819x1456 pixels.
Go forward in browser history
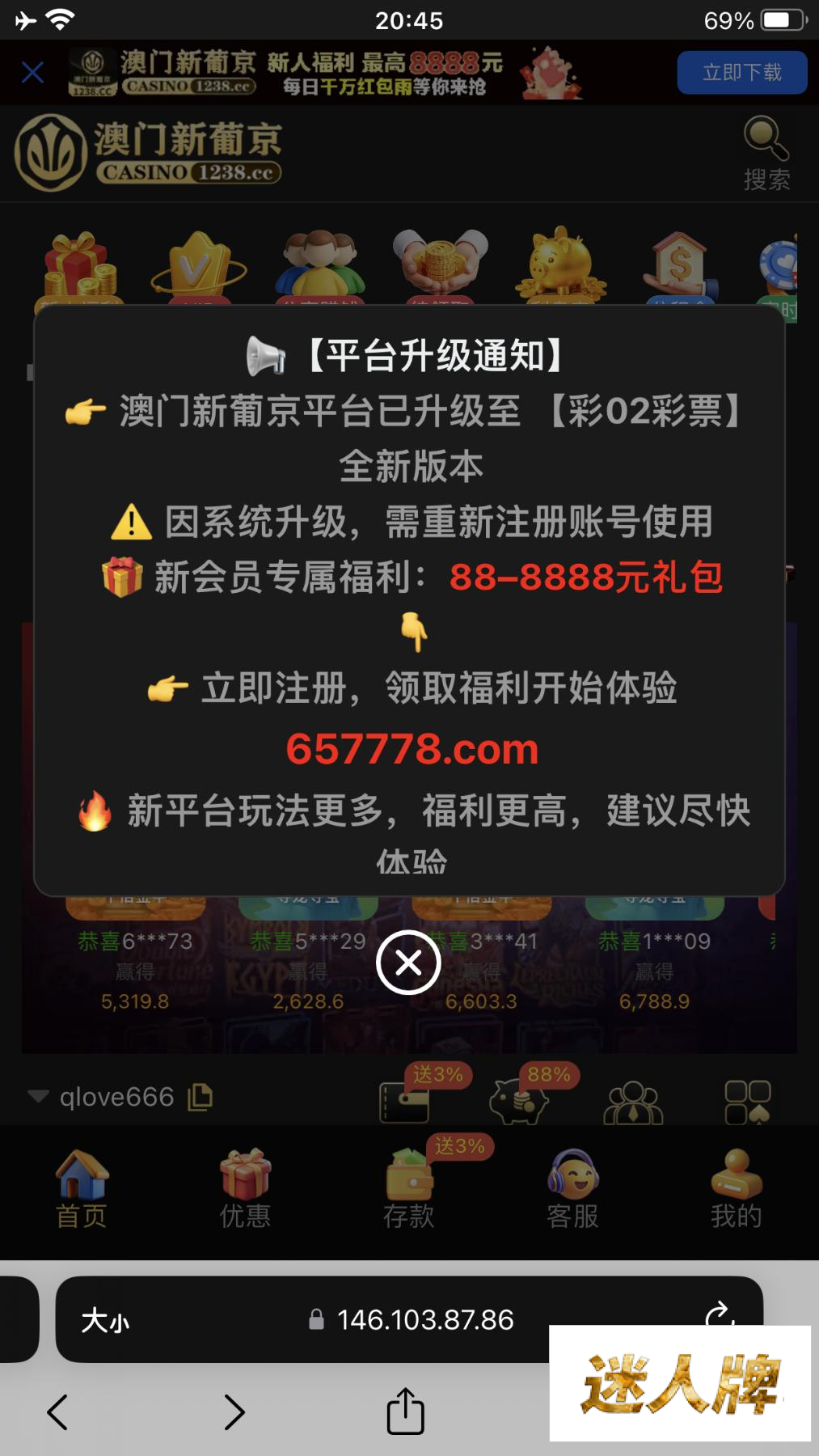point(234,1412)
